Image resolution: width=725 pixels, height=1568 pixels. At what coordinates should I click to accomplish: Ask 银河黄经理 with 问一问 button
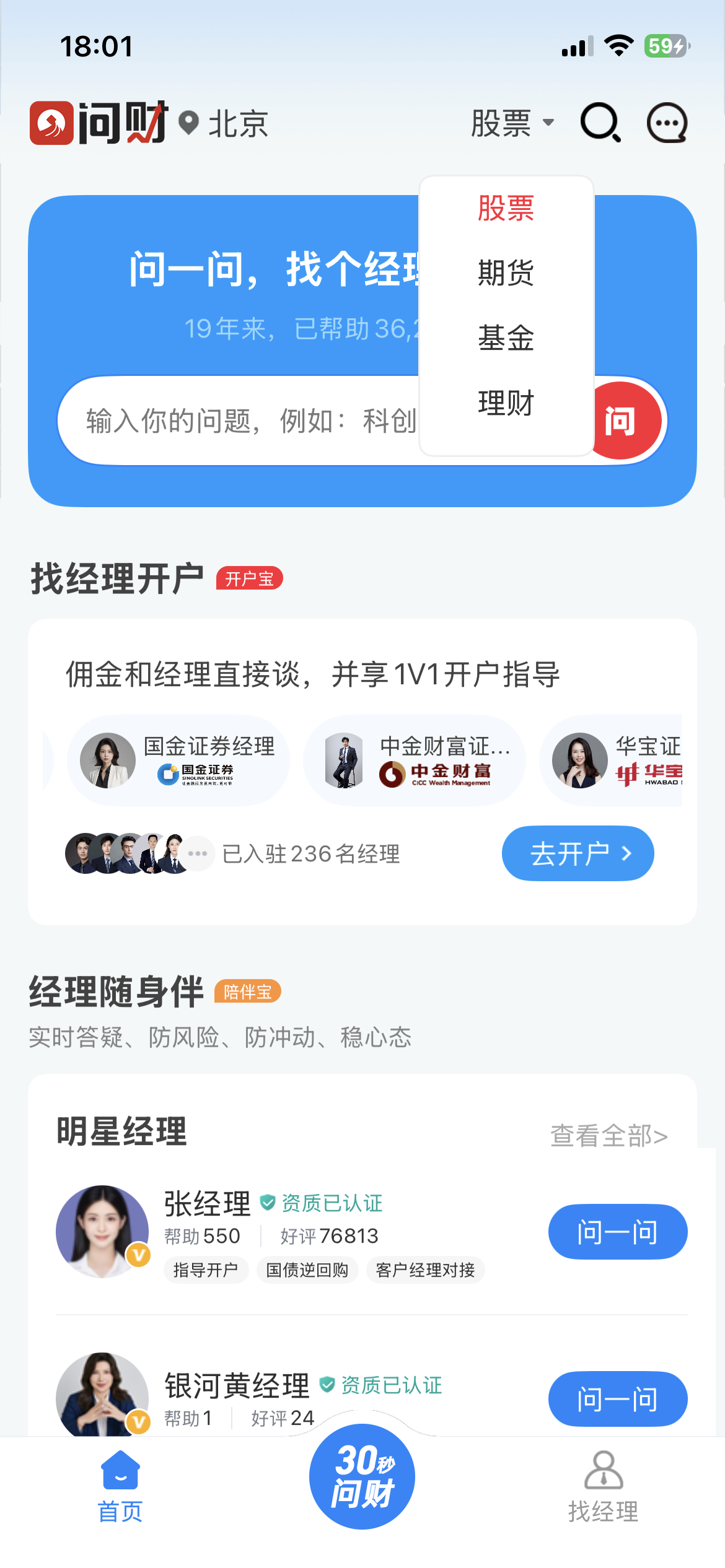pos(618,1399)
